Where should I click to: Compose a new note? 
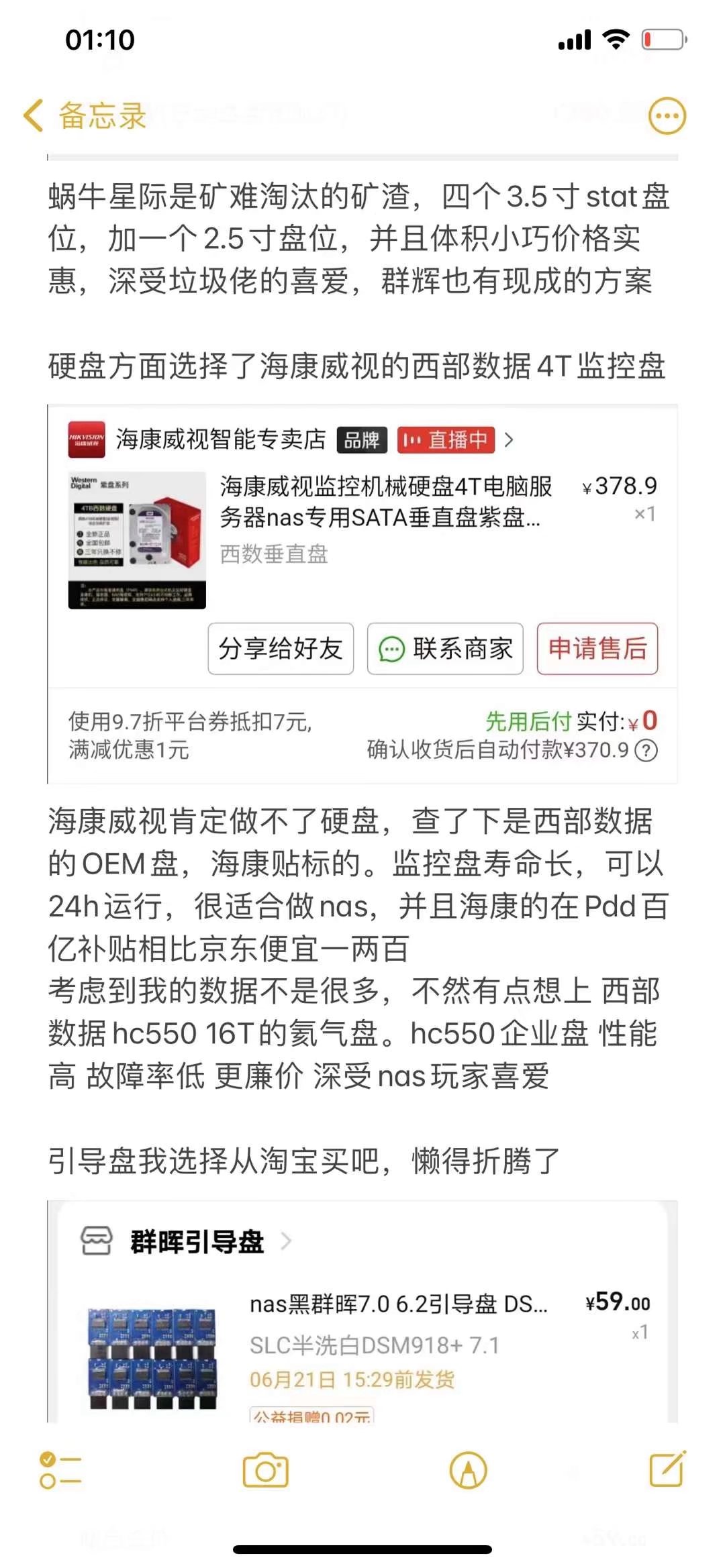(x=667, y=1469)
